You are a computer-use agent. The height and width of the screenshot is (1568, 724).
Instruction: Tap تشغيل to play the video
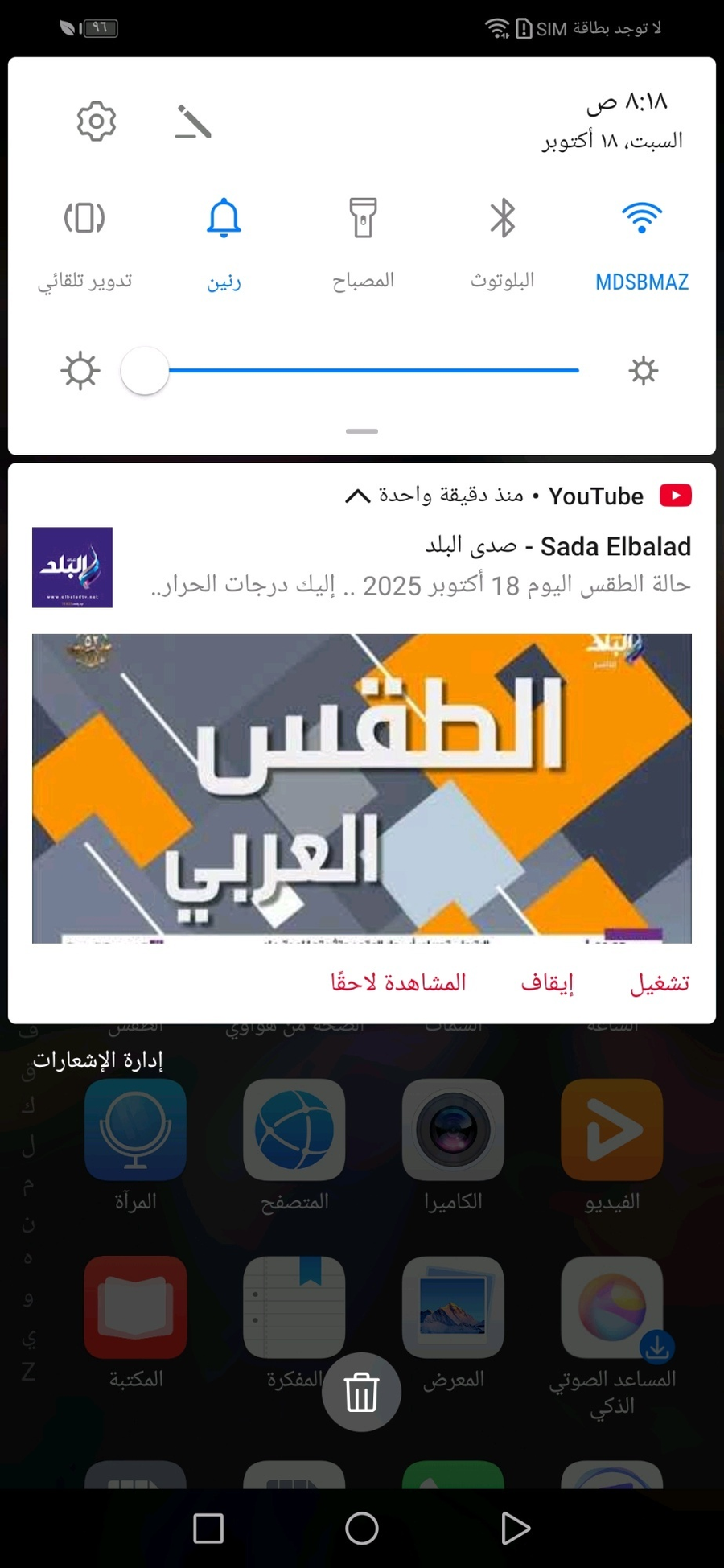[660, 983]
